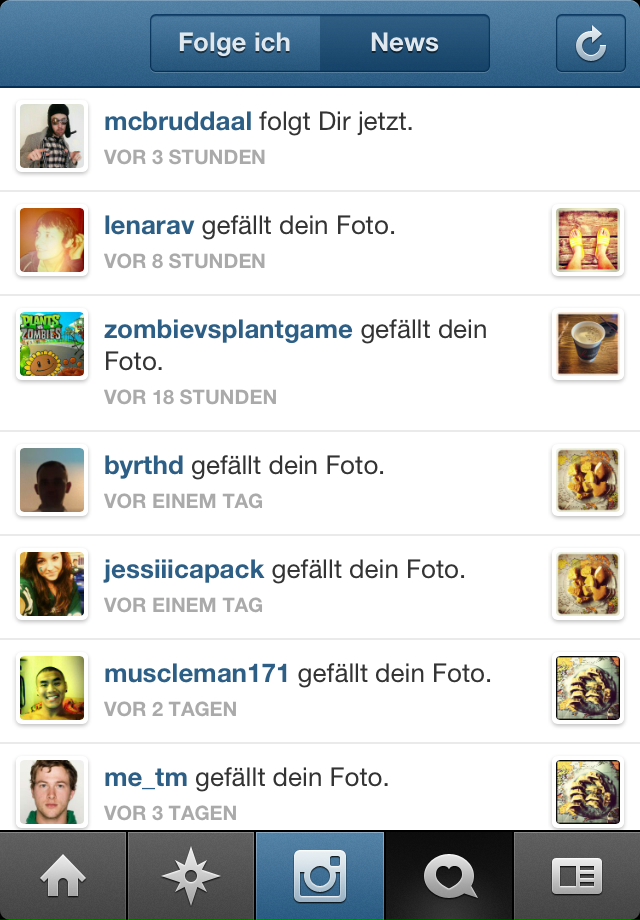Open the camera to take a photo
The width and height of the screenshot is (640, 920).
[x=320, y=877]
